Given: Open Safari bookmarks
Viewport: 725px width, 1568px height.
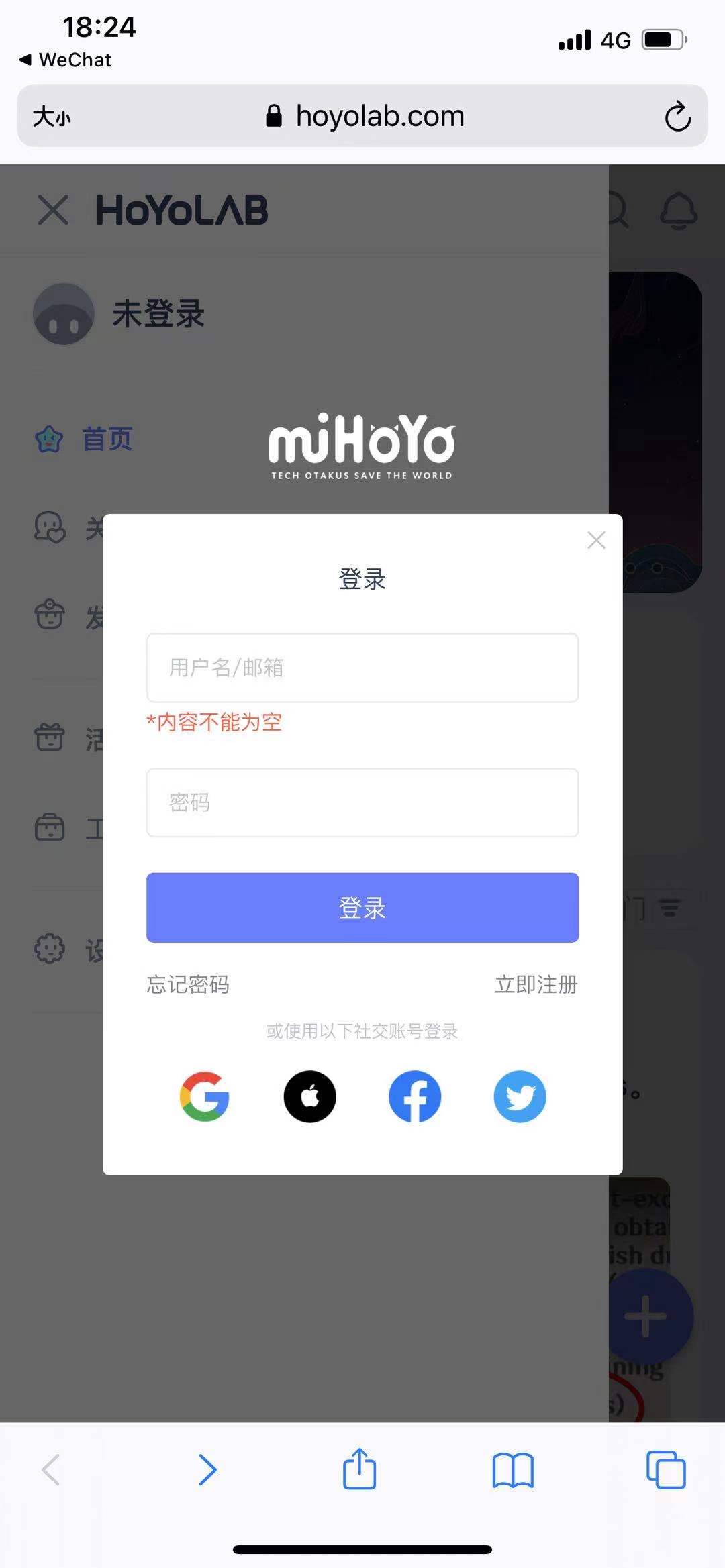Looking at the screenshot, I should tap(512, 1469).
